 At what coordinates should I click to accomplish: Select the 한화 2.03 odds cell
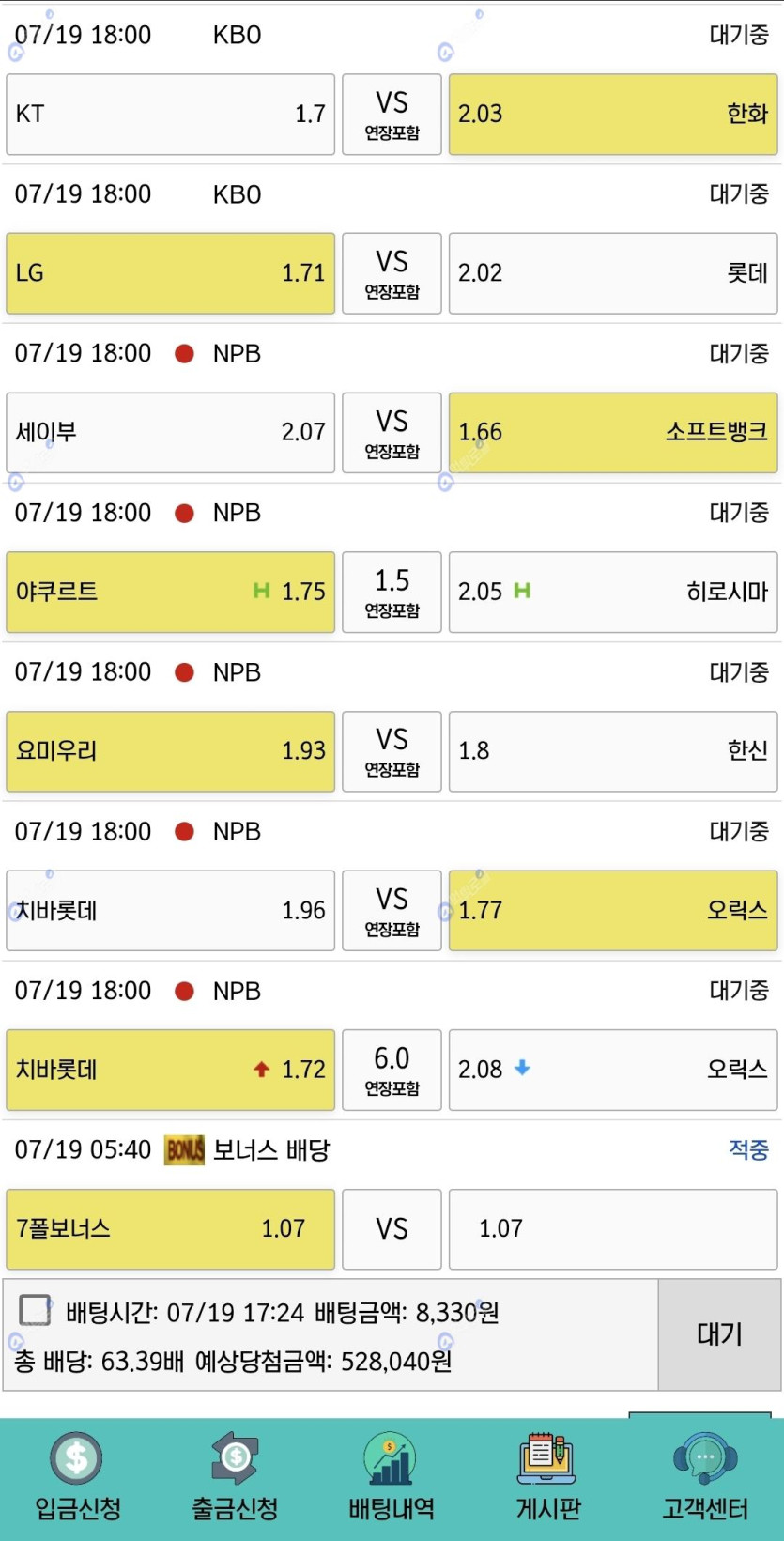[613, 115]
